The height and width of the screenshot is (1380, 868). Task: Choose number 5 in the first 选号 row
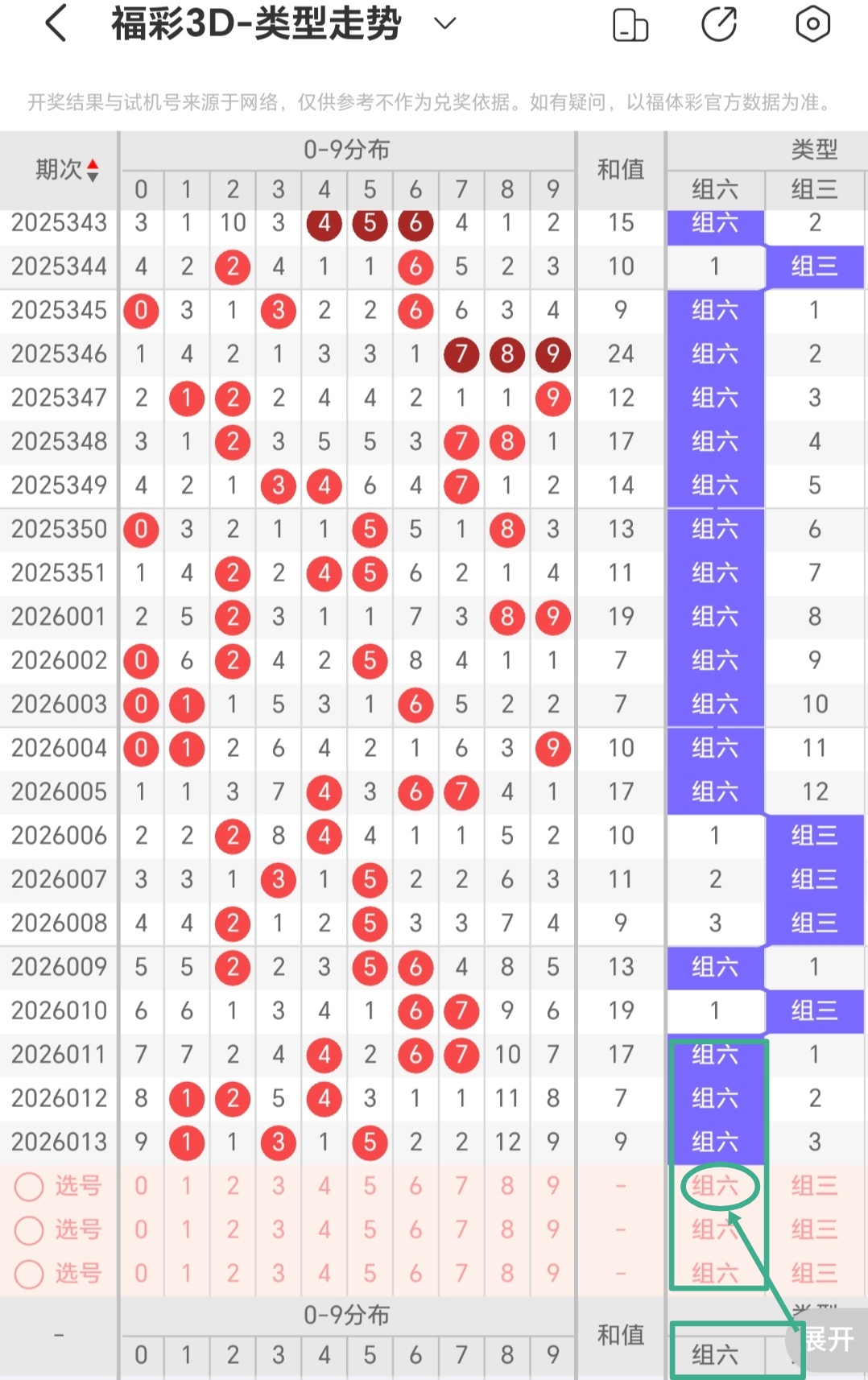(370, 1186)
